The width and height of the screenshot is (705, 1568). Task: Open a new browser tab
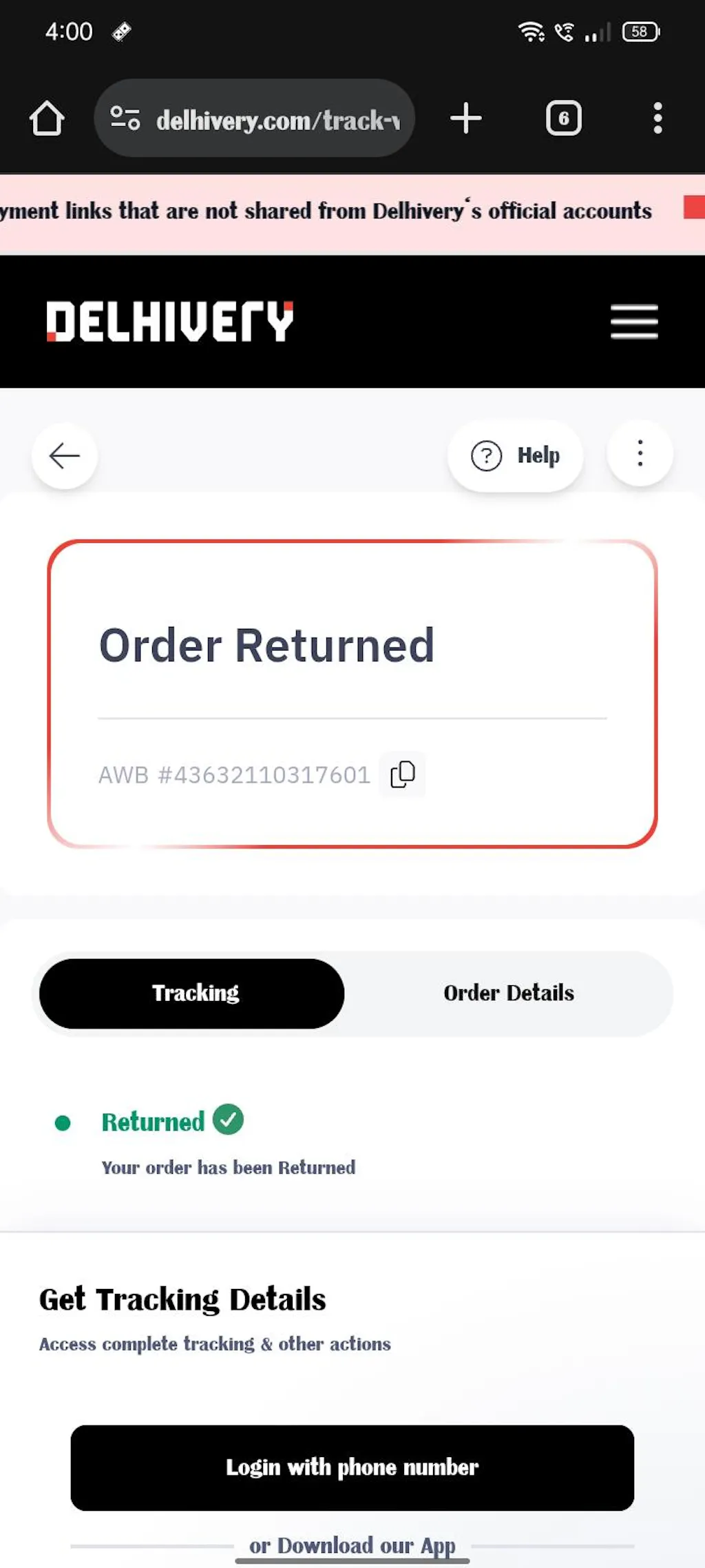pyautogui.click(x=466, y=118)
